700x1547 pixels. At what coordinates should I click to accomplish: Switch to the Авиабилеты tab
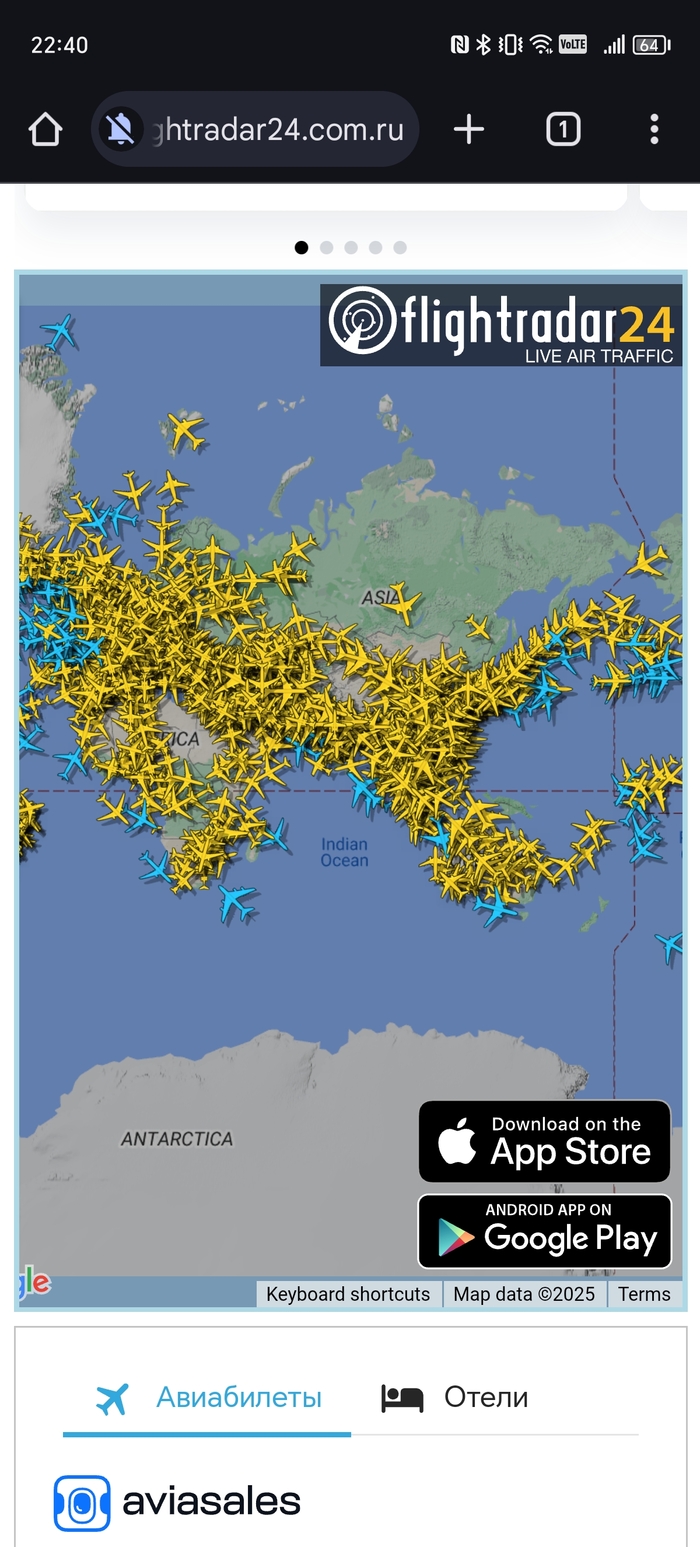point(207,1398)
